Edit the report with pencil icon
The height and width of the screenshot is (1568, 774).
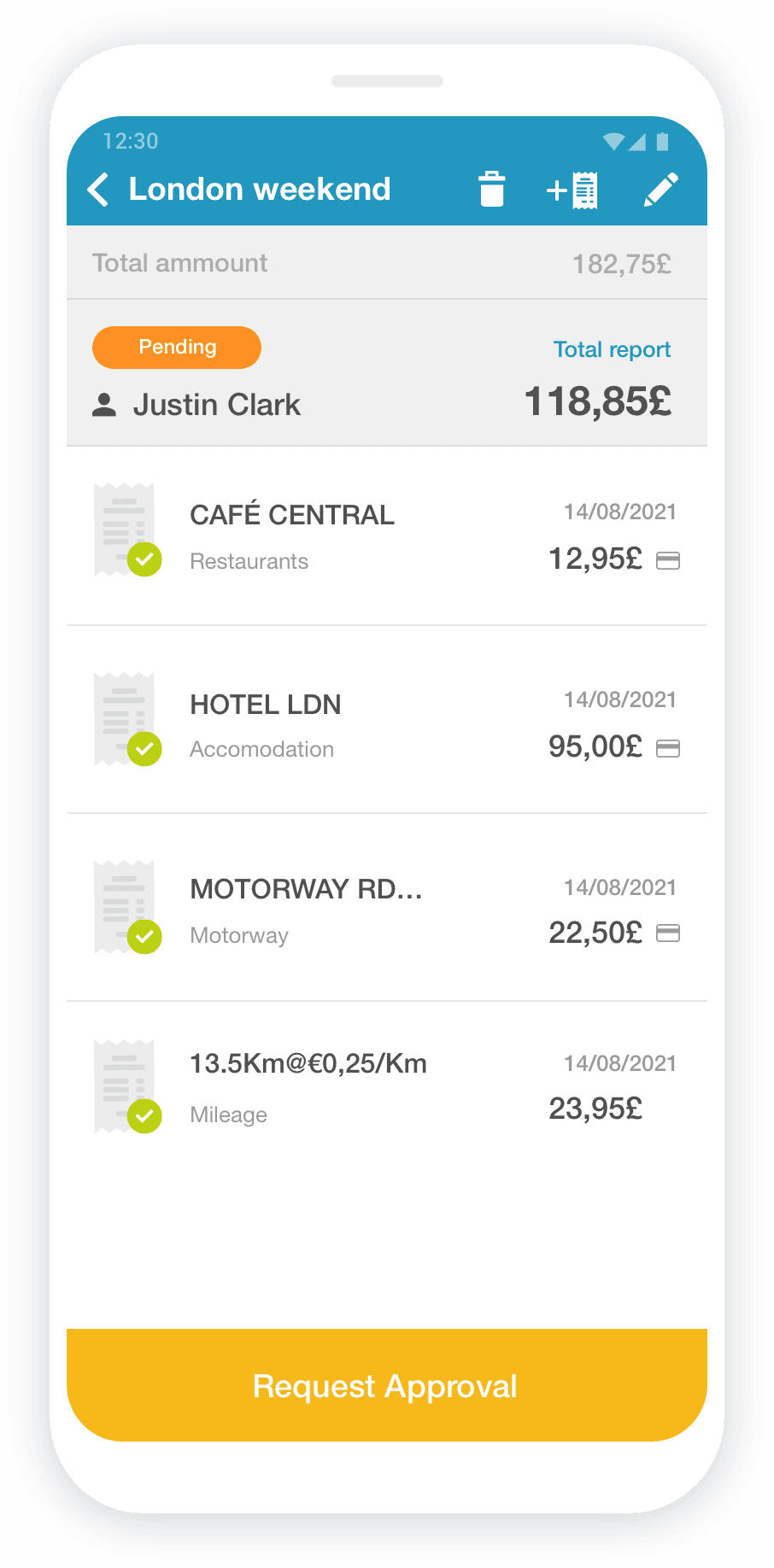(x=660, y=190)
